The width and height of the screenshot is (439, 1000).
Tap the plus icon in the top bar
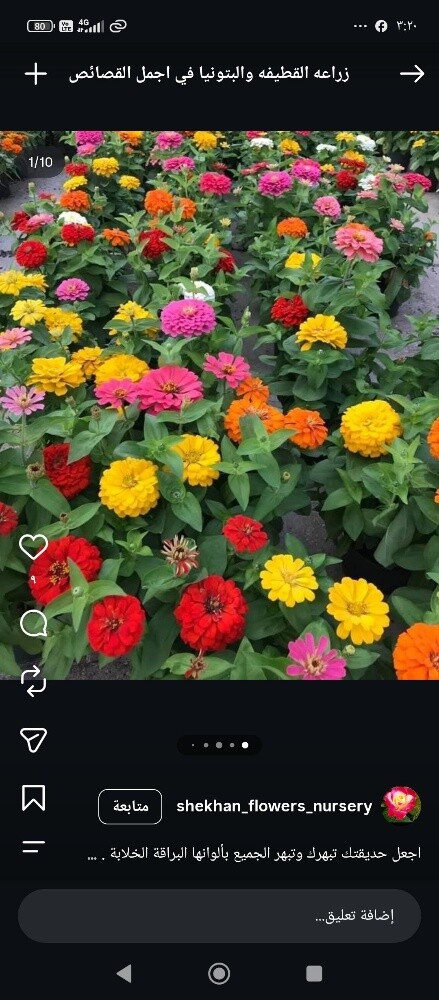tap(36, 74)
